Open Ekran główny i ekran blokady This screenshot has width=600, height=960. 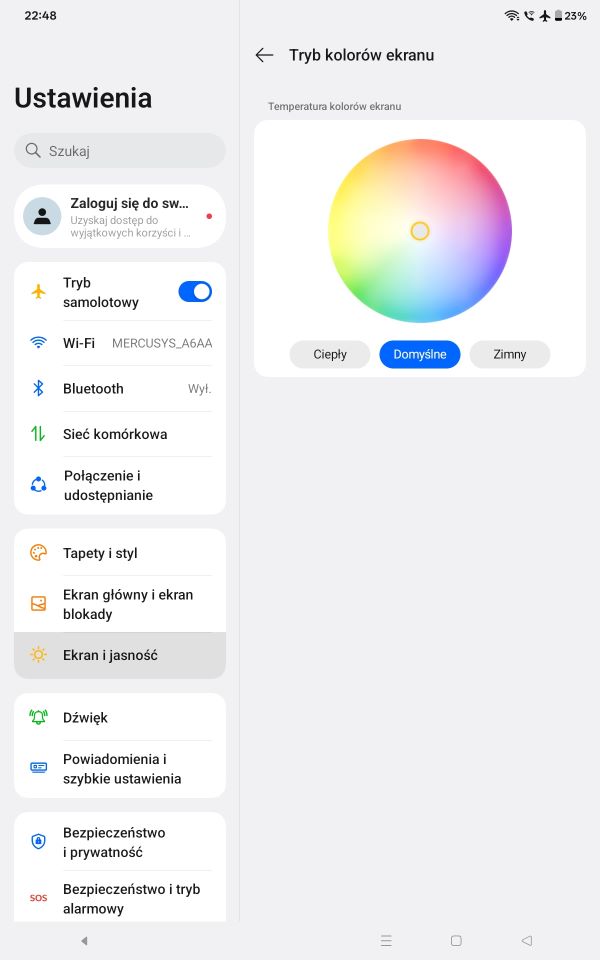120,604
